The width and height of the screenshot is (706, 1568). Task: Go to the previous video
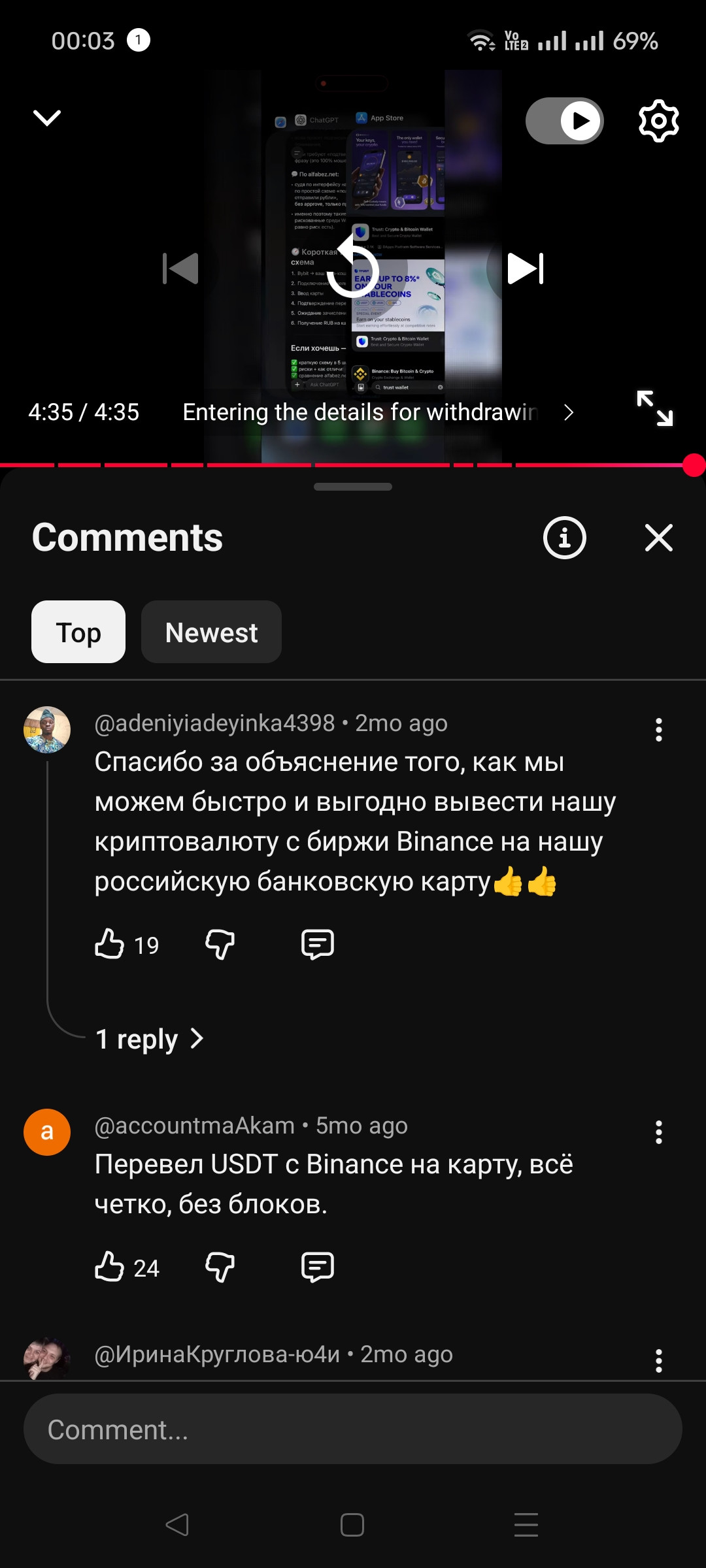[180, 269]
